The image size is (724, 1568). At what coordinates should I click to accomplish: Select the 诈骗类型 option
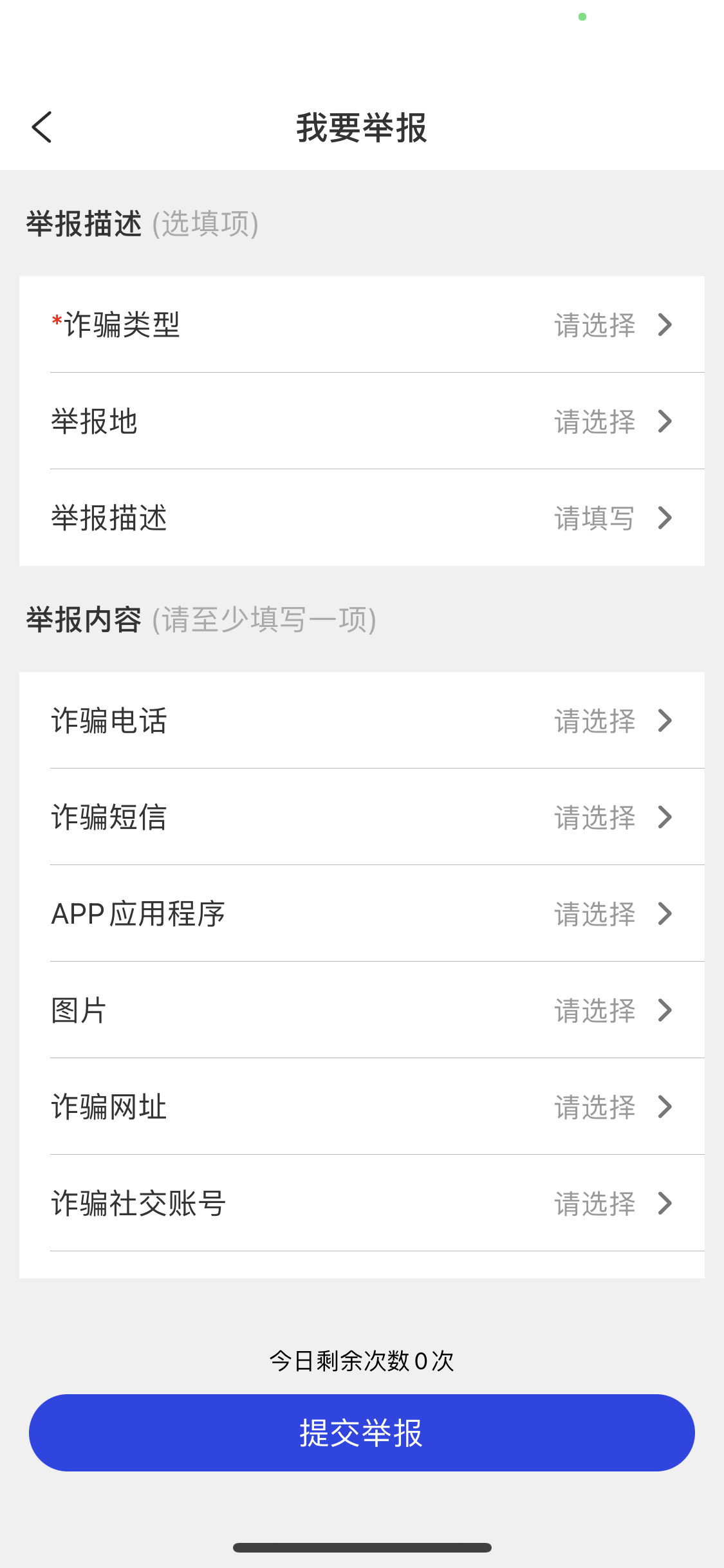click(362, 324)
